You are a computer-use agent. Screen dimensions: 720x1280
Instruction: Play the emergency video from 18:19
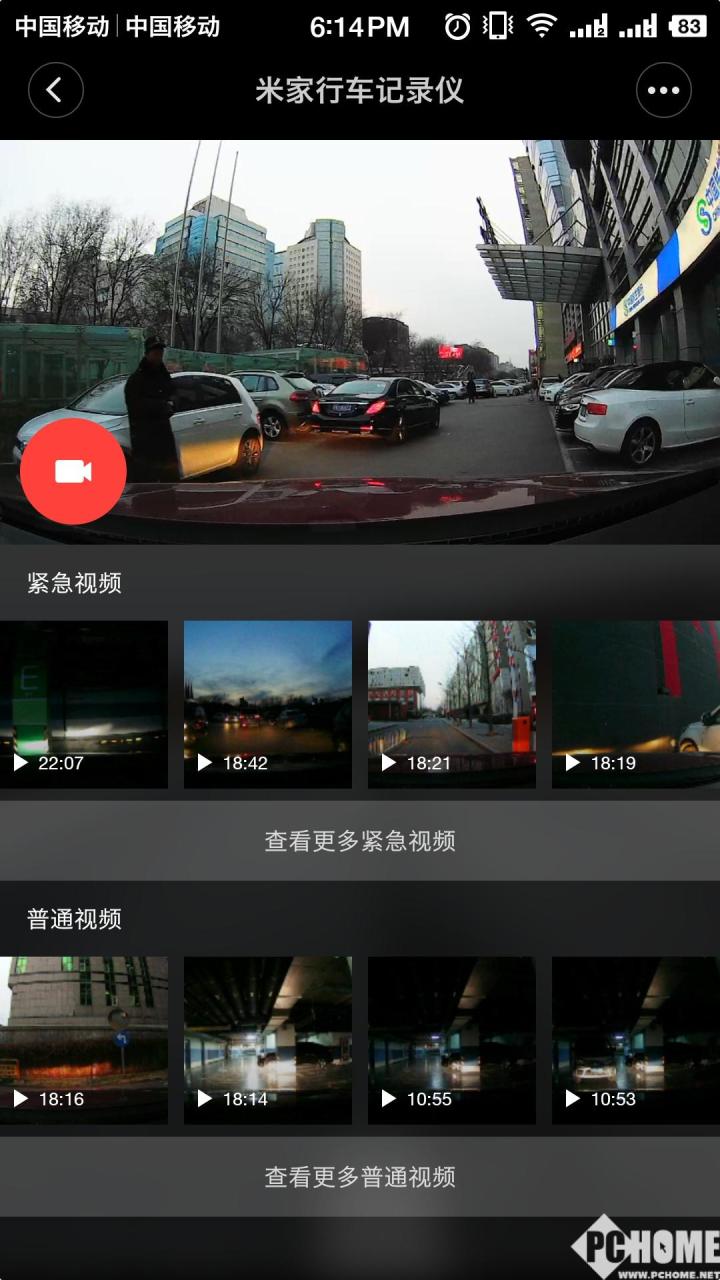click(x=635, y=704)
